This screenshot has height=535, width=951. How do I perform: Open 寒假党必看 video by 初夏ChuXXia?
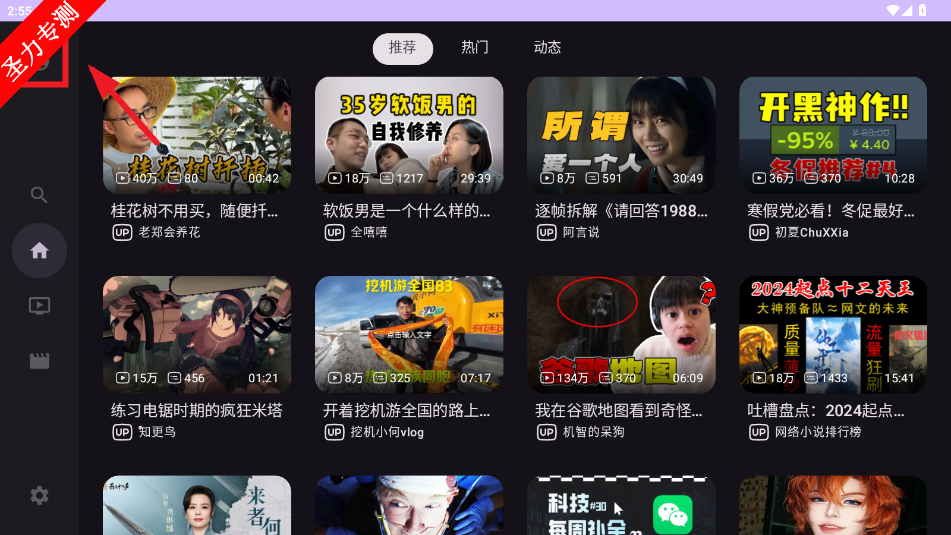coord(833,135)
